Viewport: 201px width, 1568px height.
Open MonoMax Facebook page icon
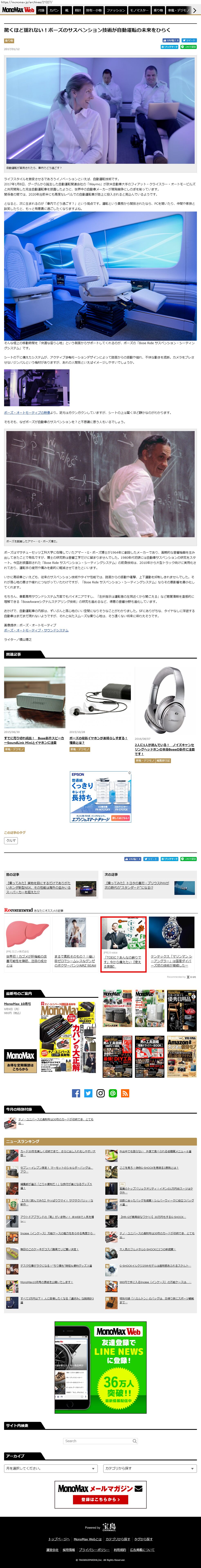pyautogui.click(x=76, y=1093)
